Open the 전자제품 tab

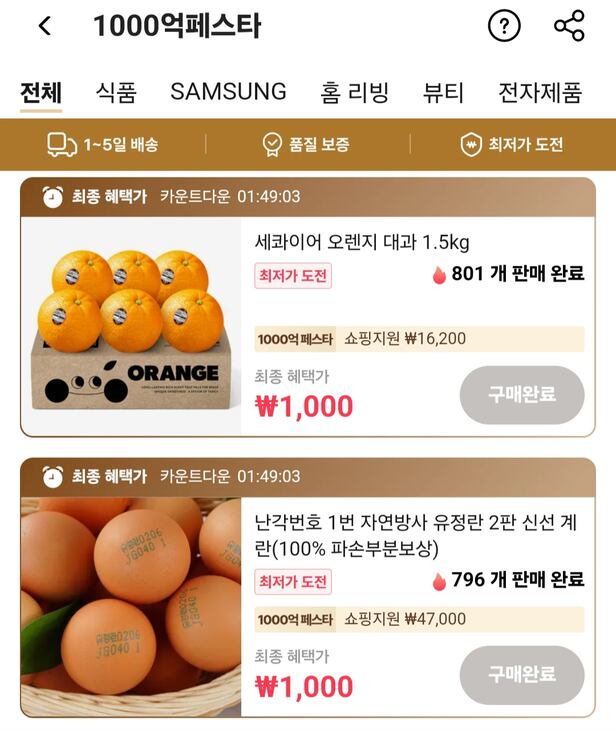[x=540, y=93]
